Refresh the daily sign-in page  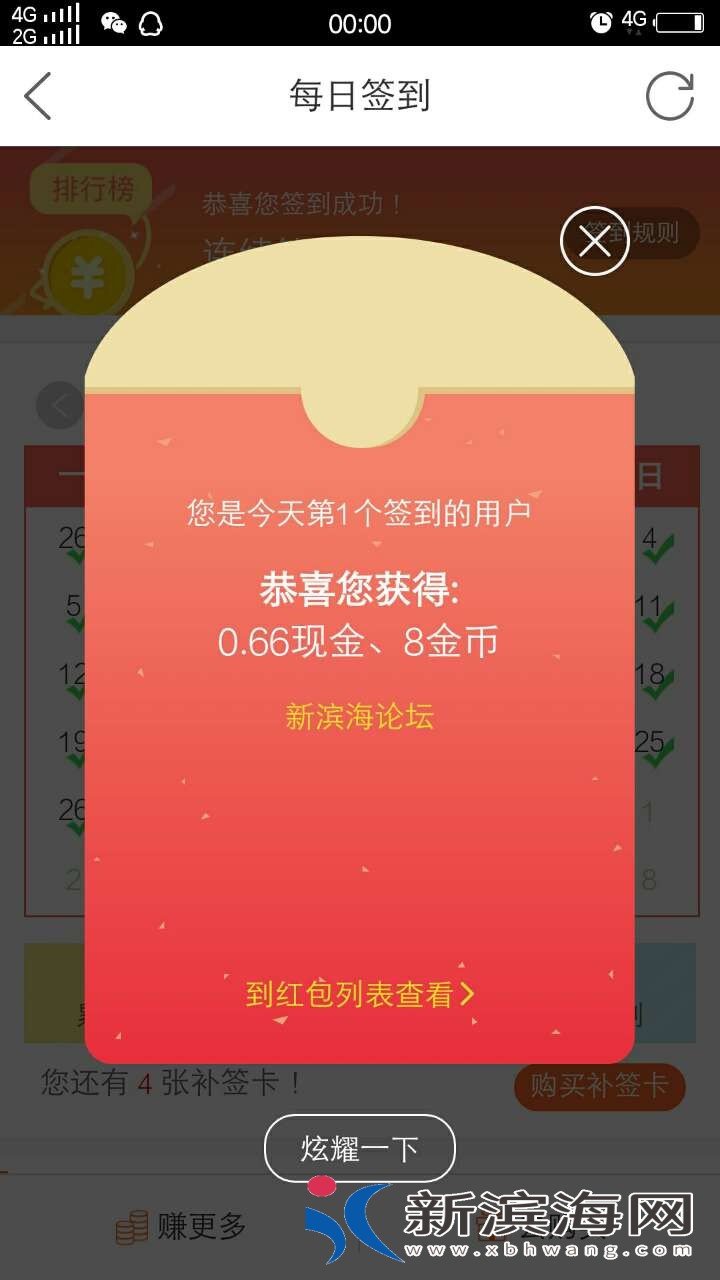tap(669, 97)
